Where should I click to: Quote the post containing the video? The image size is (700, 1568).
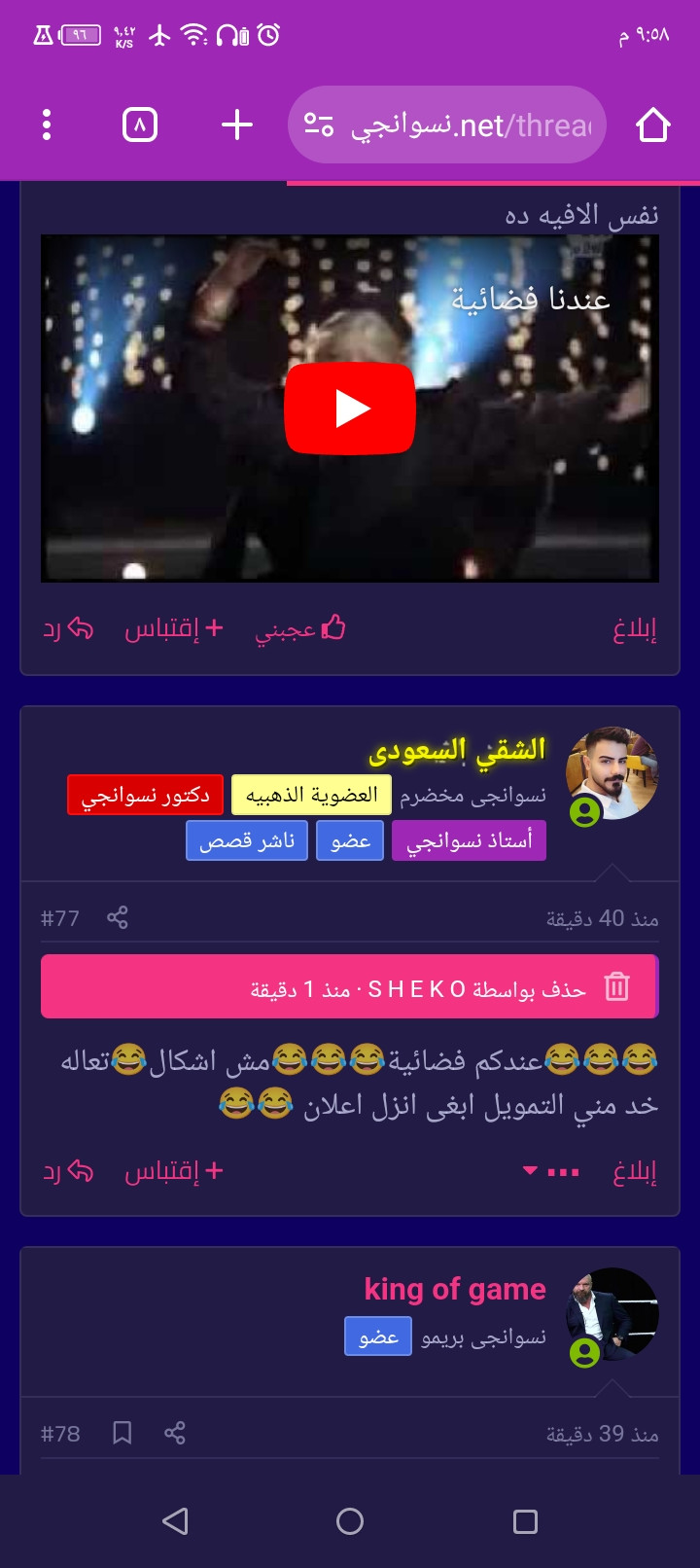[174, 629]
